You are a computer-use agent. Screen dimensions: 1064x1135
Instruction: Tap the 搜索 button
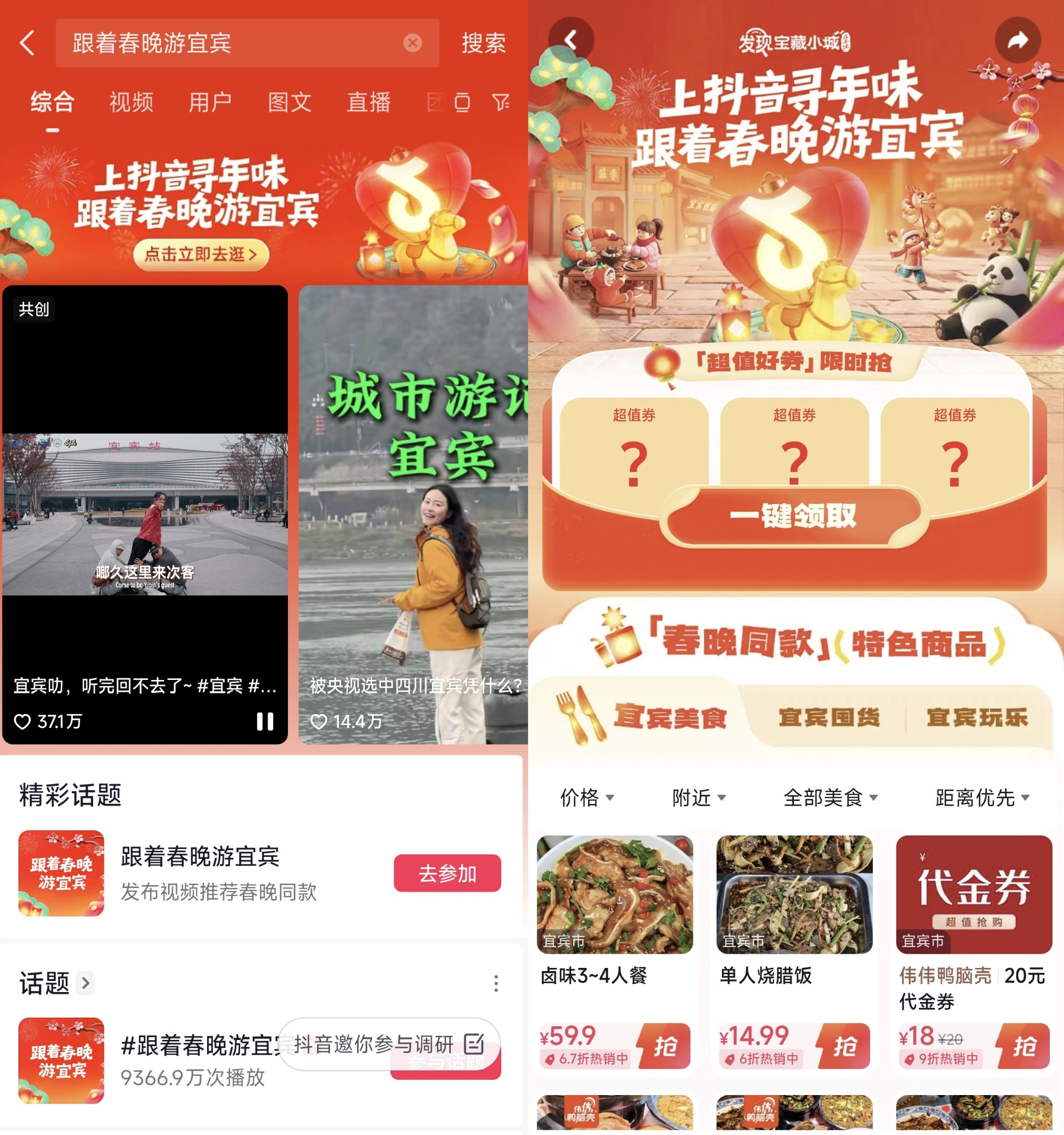point(483,43)
